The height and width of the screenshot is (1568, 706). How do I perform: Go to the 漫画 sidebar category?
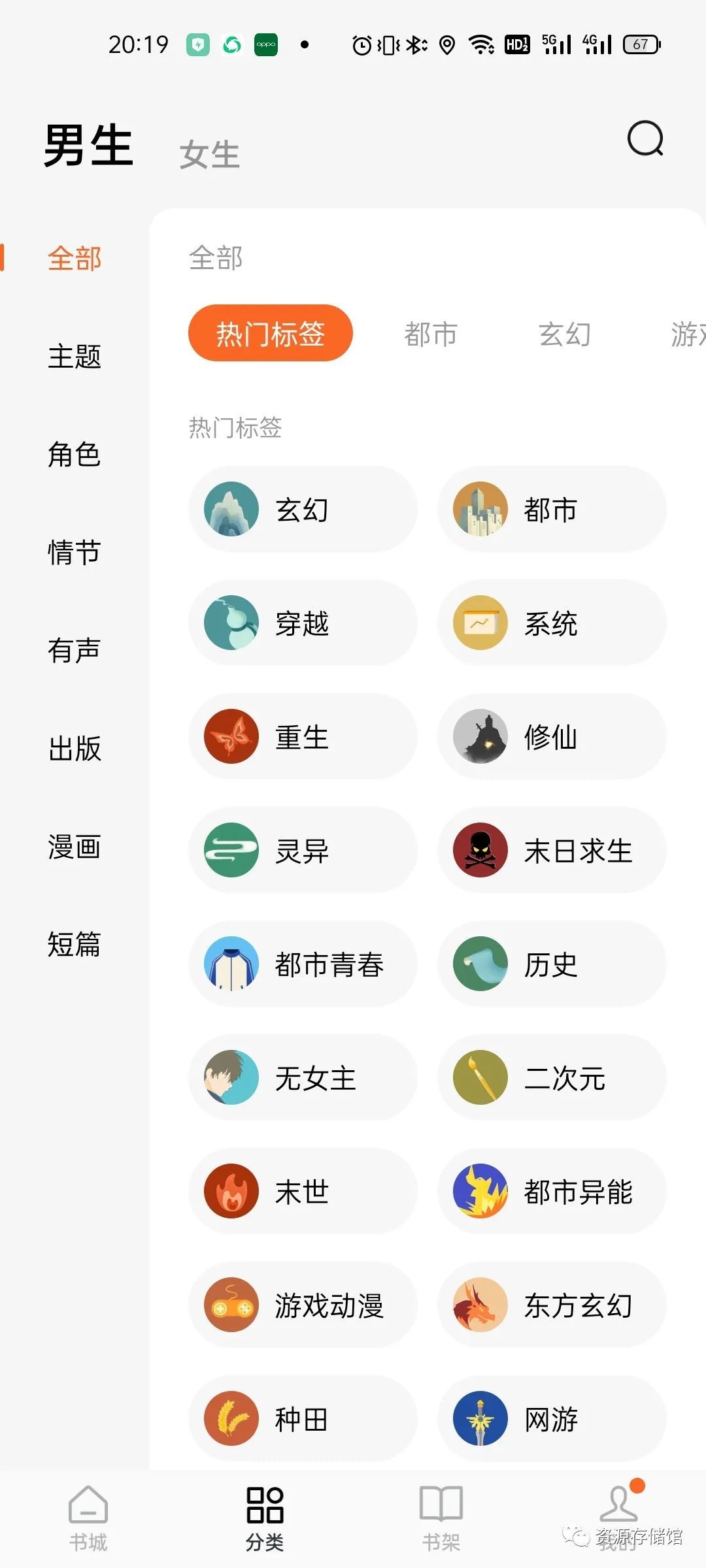(74, 847)
